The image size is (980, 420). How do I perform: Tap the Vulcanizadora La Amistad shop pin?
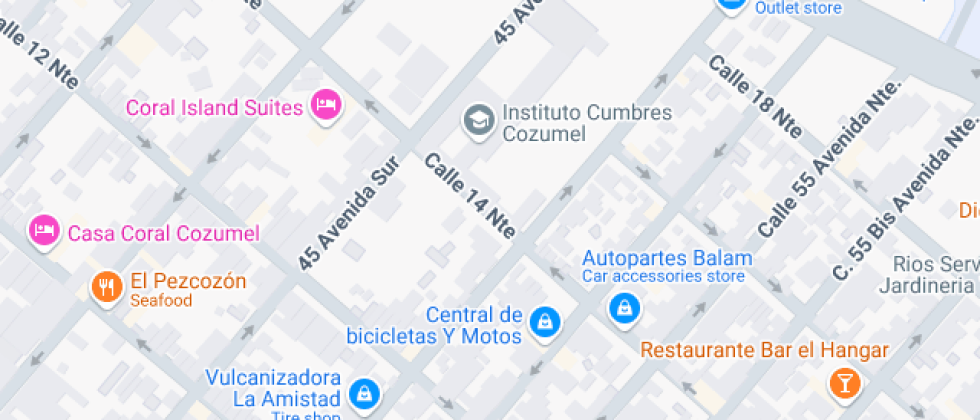pyautogui.click(x=364, y=389)
